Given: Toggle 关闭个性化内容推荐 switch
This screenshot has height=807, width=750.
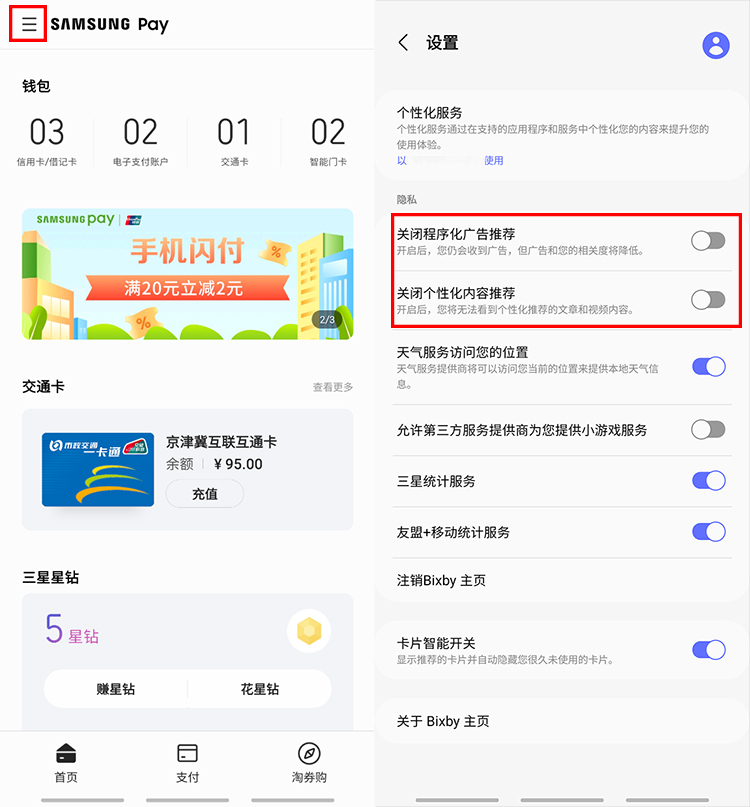Looking at the screenshot, I should 708,299.
